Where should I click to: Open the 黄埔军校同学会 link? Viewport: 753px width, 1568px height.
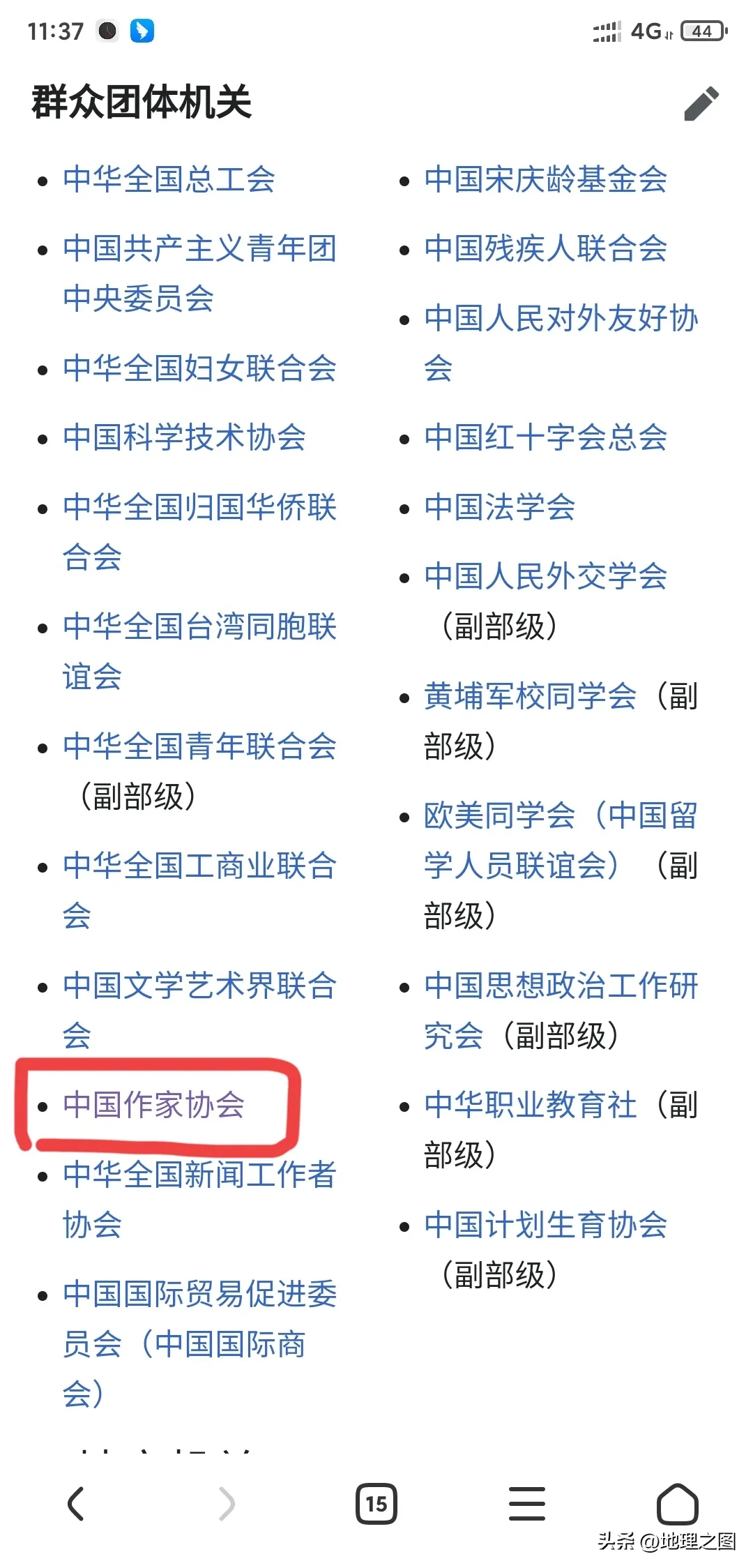pyautogui.click(x=530, y=696)
